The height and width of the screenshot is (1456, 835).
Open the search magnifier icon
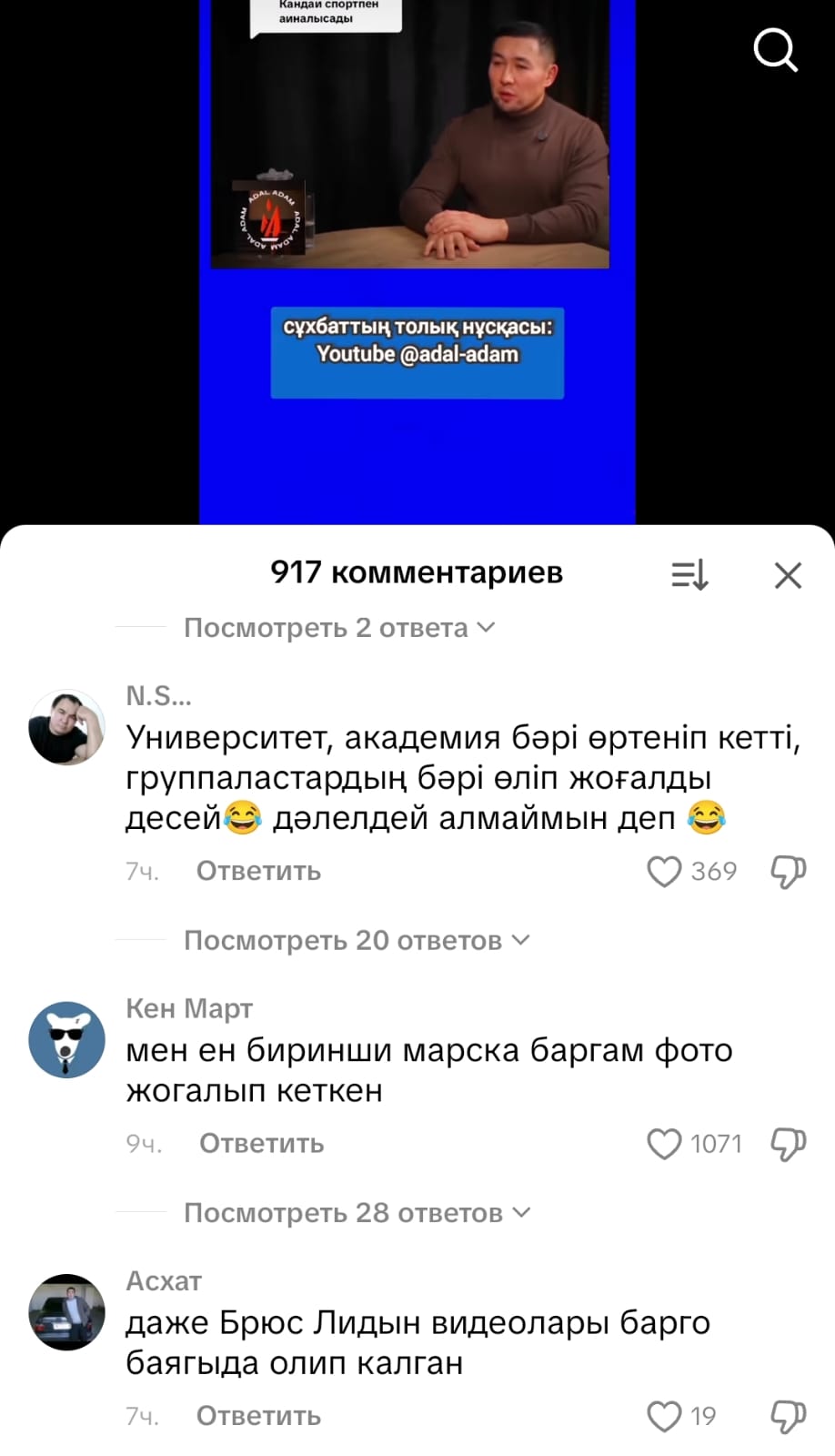click(775, 49)
